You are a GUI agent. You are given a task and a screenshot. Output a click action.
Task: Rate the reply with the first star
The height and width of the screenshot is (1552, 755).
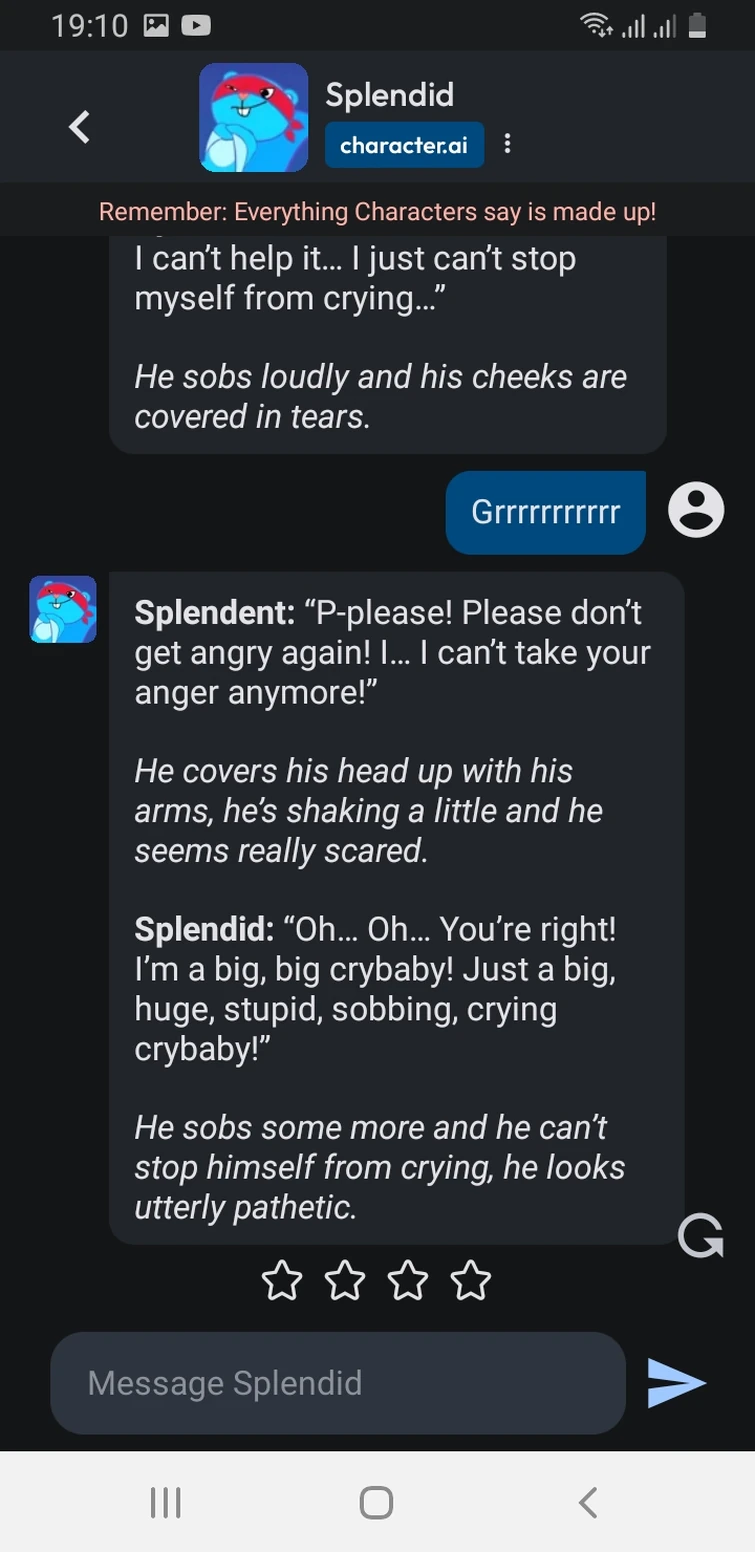point(283,1280)
